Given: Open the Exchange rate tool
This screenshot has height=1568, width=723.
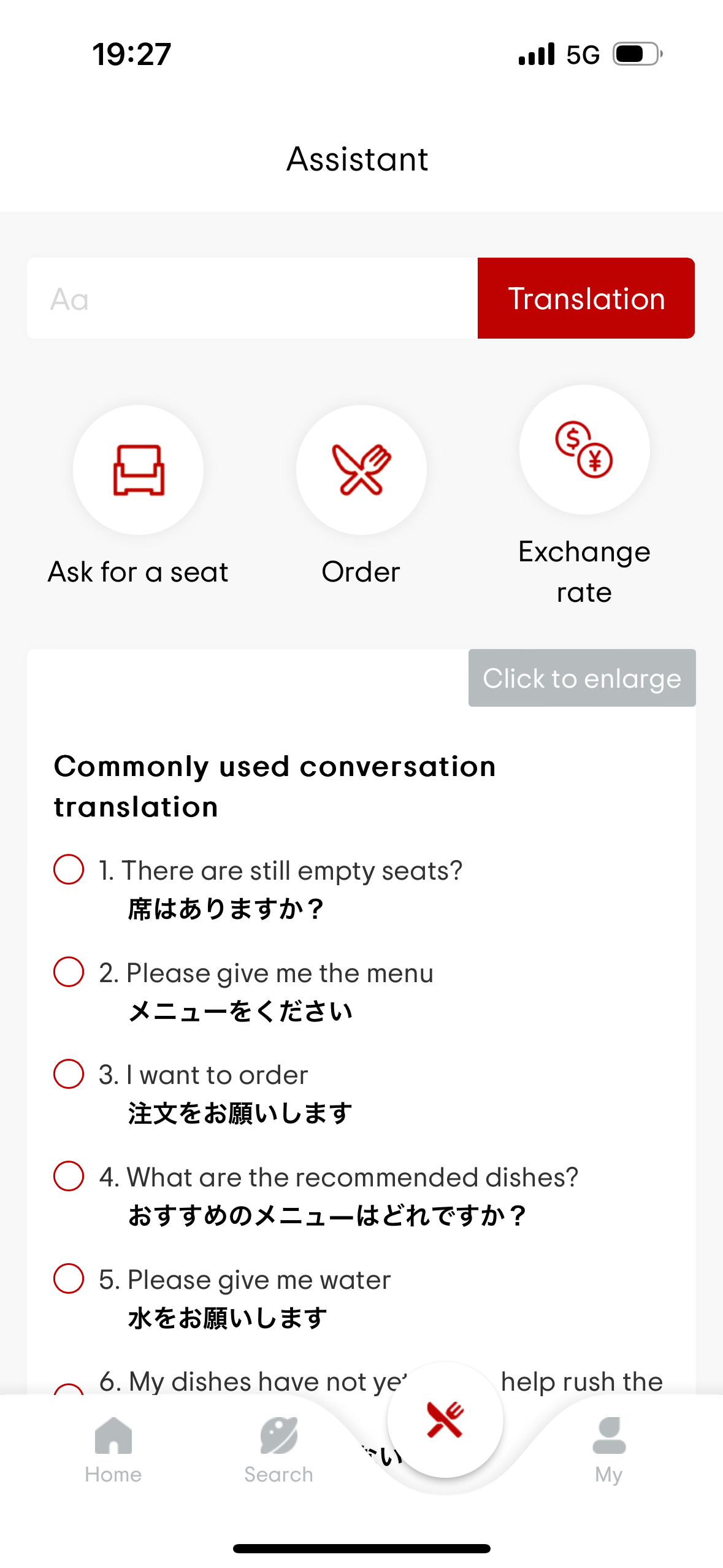Looking at the screenshot, I should tap(584, 451).
